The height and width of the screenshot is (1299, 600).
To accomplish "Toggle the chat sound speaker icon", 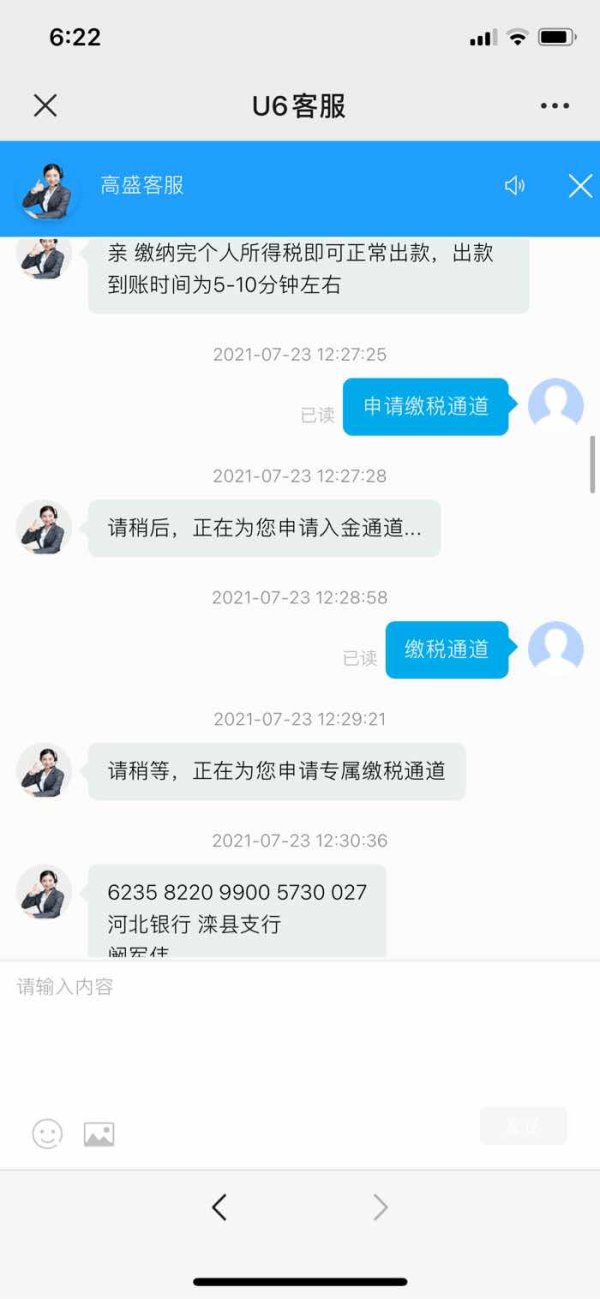I will 514,186.
